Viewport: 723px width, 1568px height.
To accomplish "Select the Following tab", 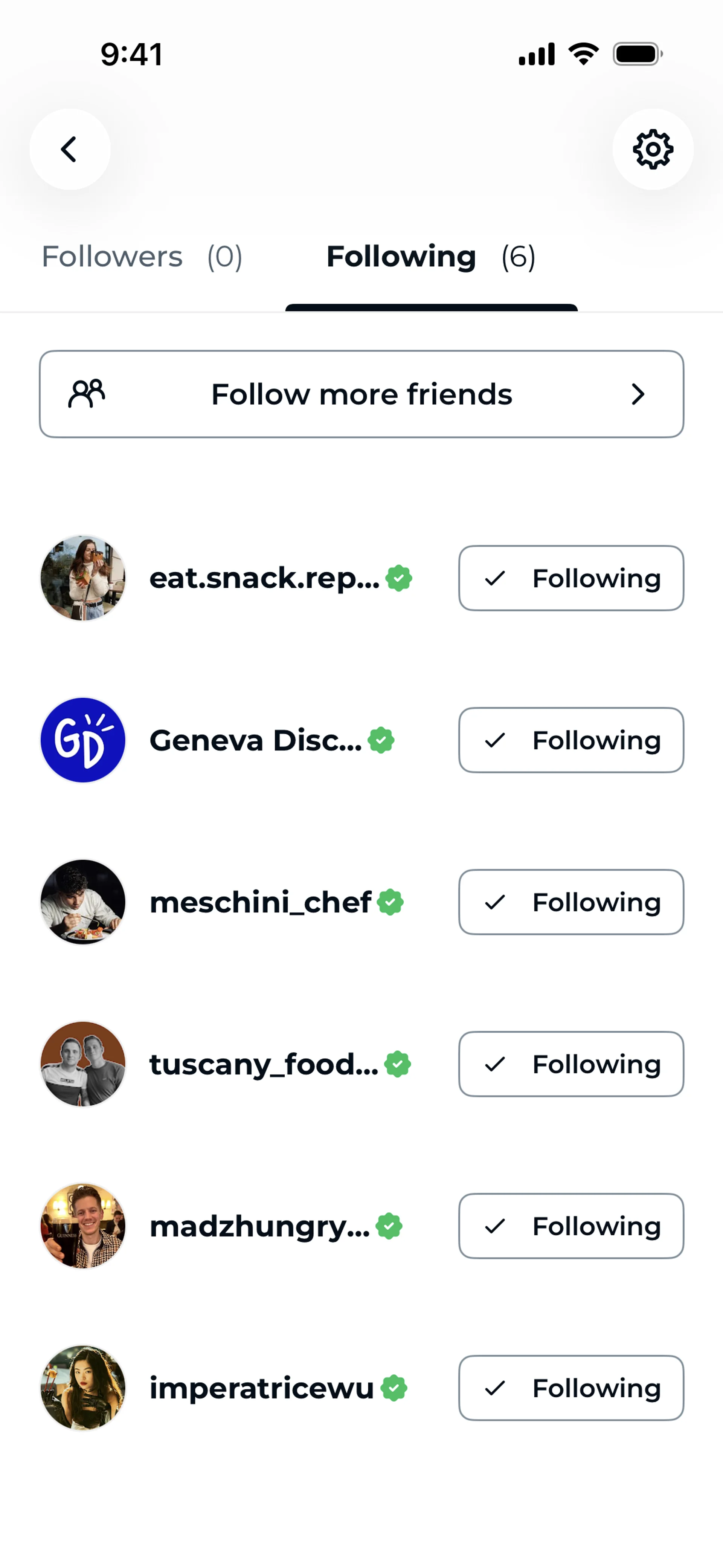I will tap(430, 257).
